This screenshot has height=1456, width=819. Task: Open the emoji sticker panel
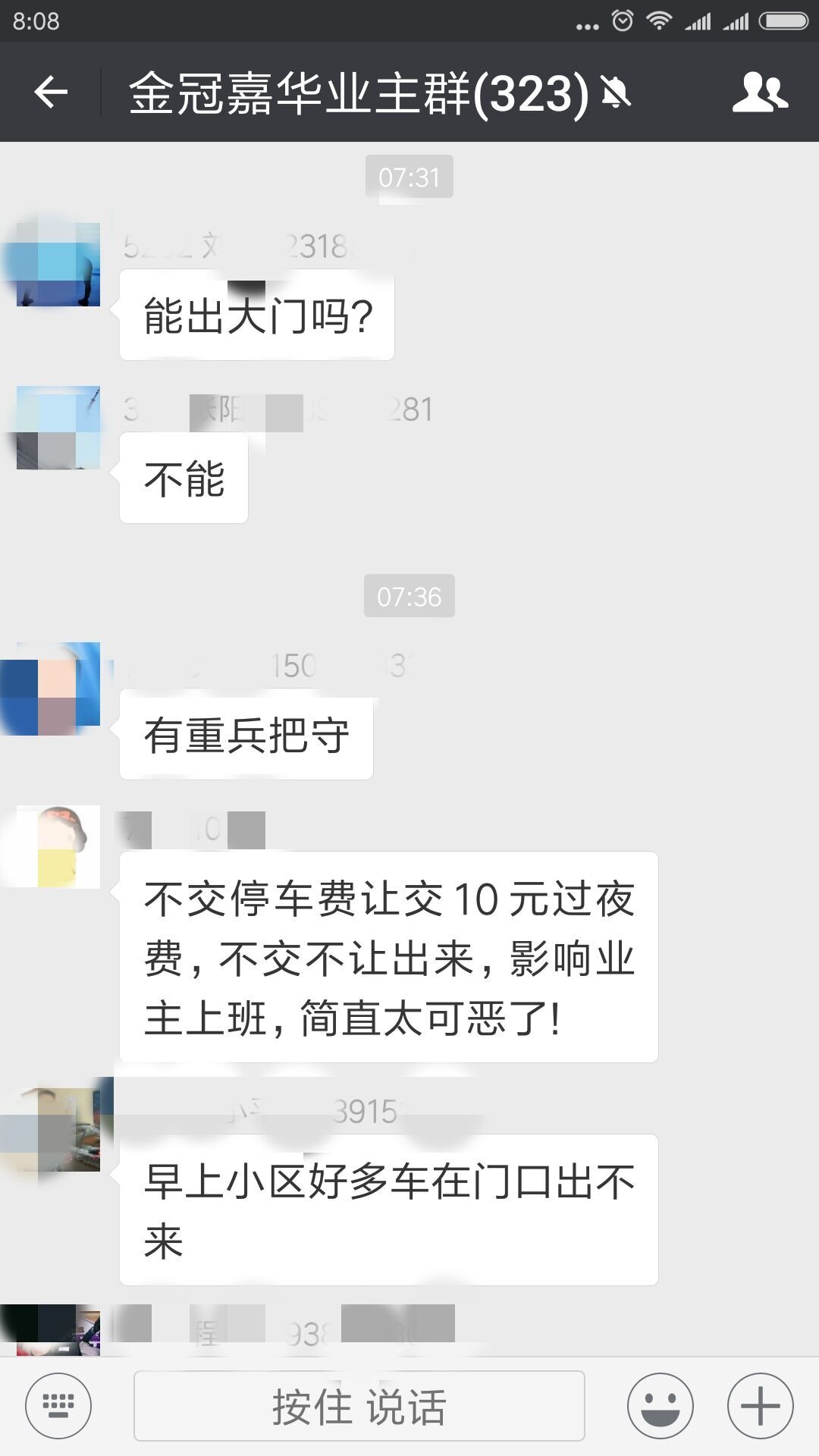[660, 1405]
